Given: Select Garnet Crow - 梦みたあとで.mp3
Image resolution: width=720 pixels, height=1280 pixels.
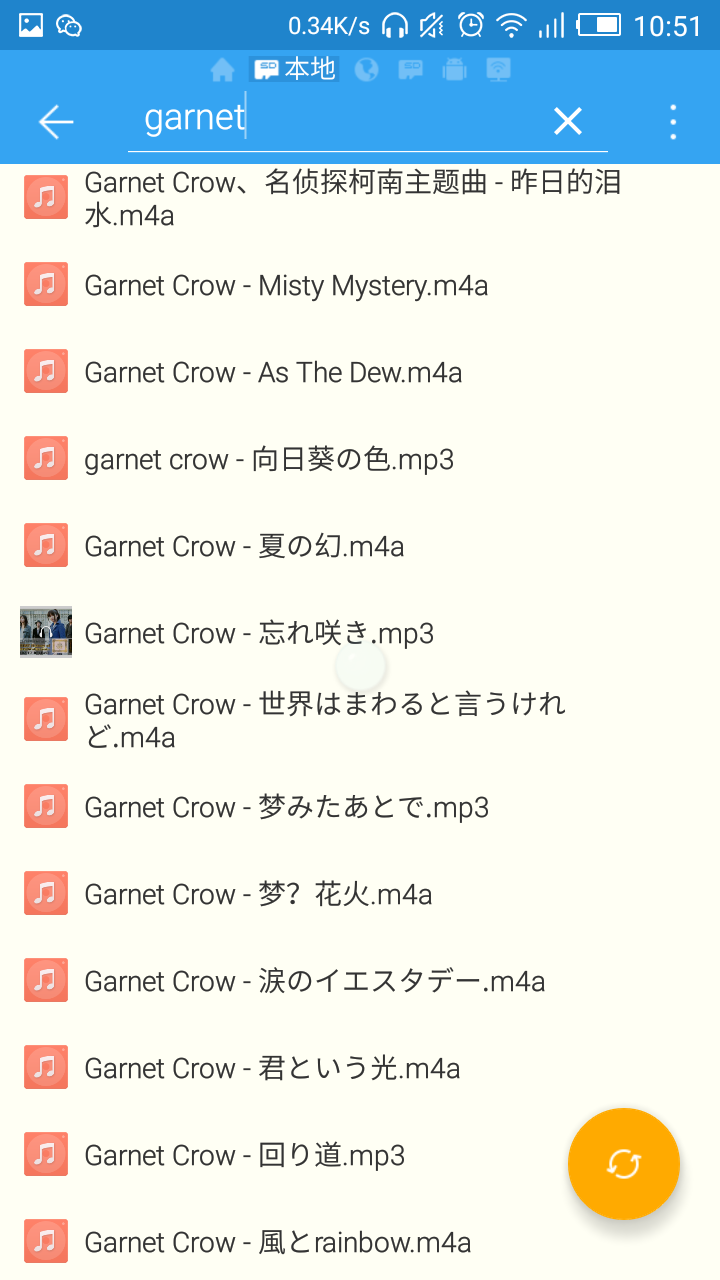Looking at the screenshot, I should 285,806.
